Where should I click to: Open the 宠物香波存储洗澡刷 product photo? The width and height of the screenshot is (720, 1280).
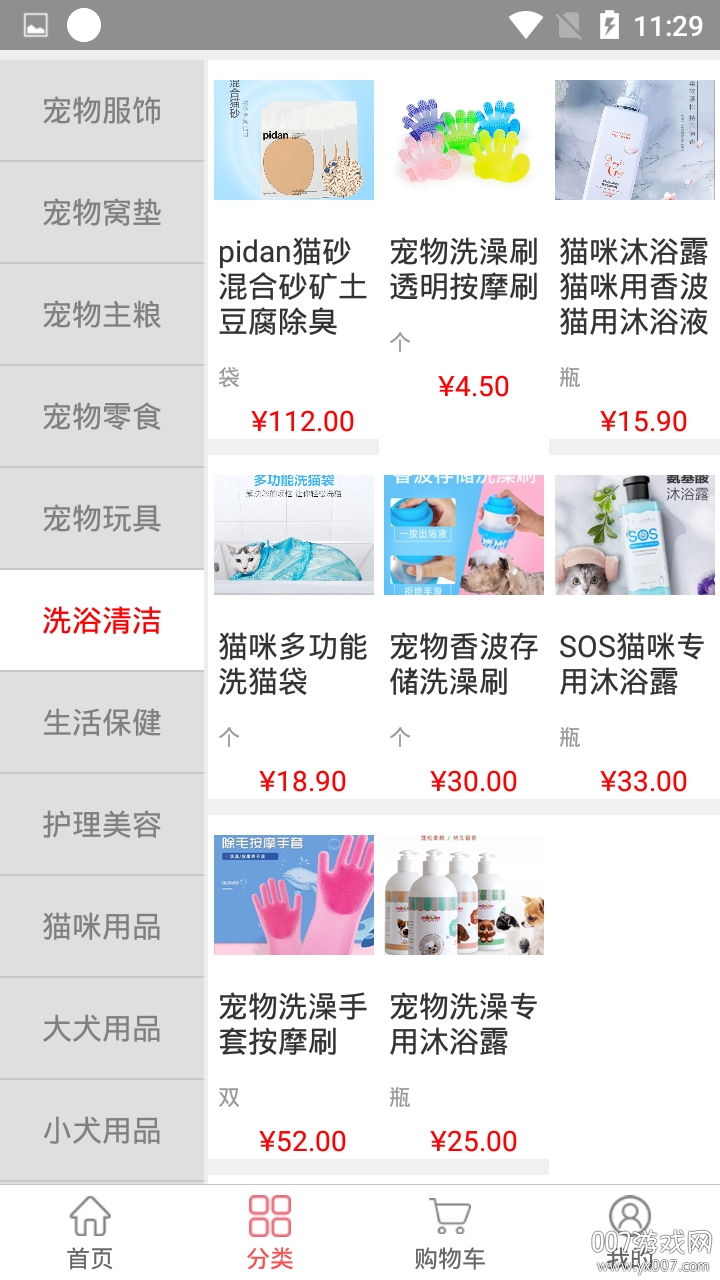point(463,534)
